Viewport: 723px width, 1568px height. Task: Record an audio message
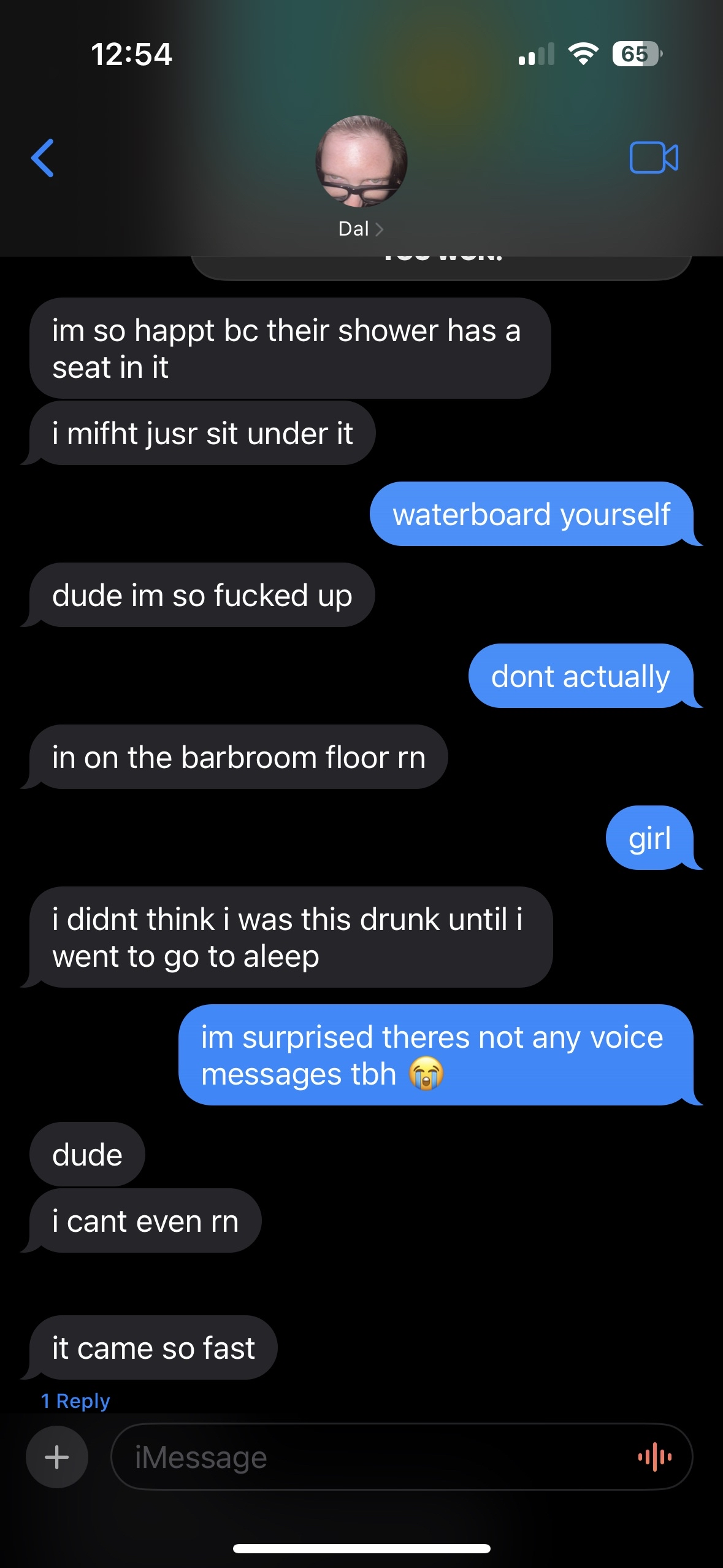tap(655, 1457)
